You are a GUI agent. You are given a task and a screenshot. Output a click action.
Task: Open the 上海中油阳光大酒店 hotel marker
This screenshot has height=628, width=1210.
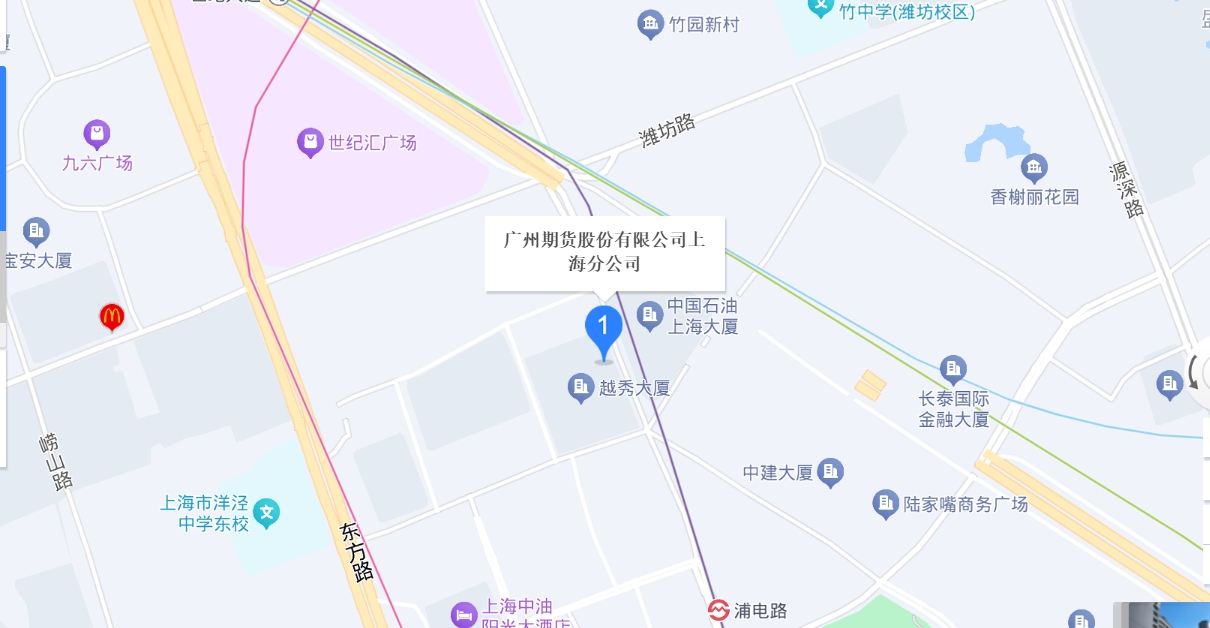point(463,613)
